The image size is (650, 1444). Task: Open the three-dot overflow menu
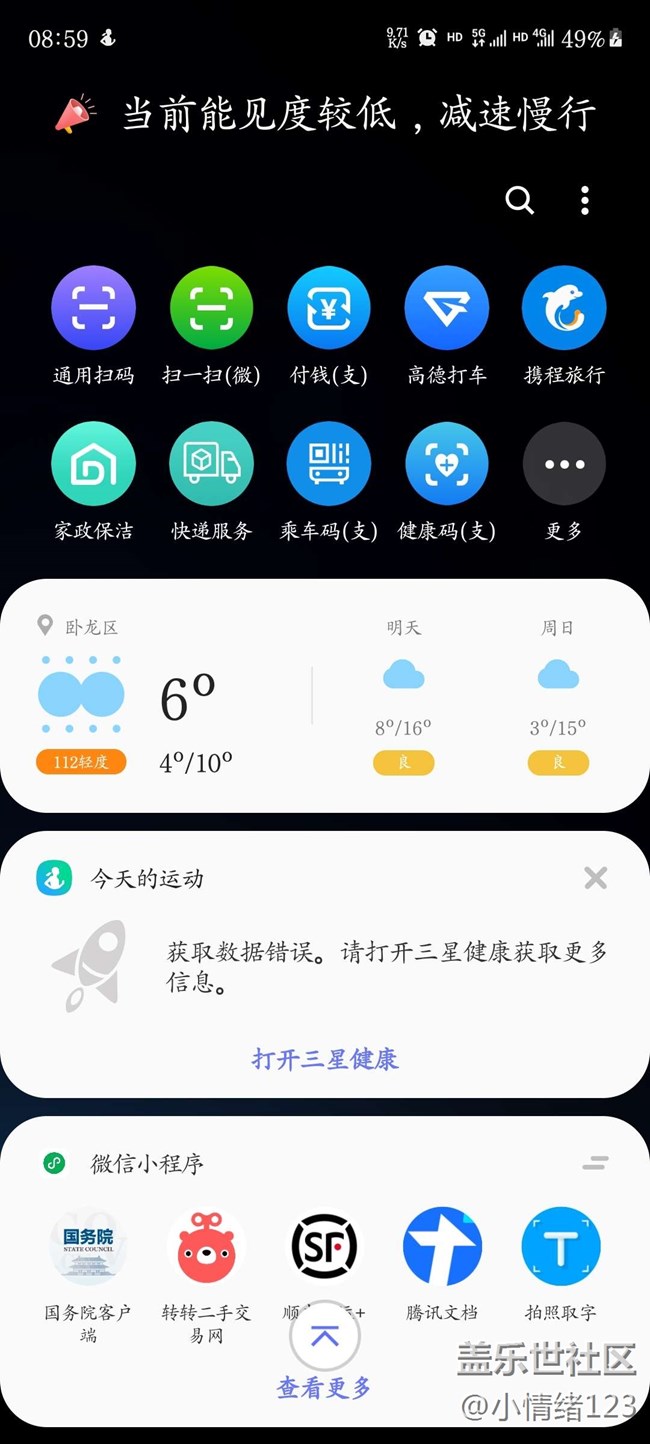point(585,201)
